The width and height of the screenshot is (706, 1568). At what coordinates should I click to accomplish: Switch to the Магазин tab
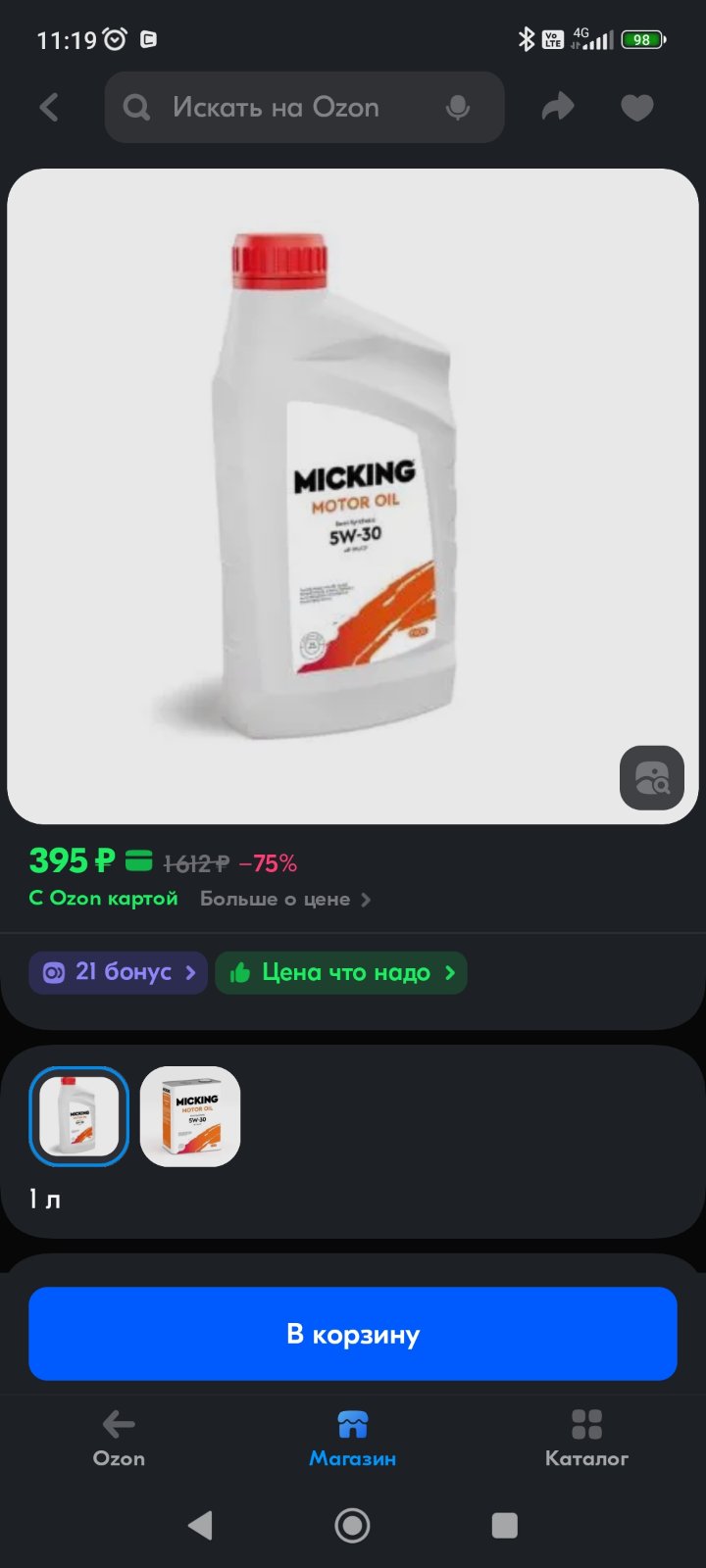pos(353,1439)
